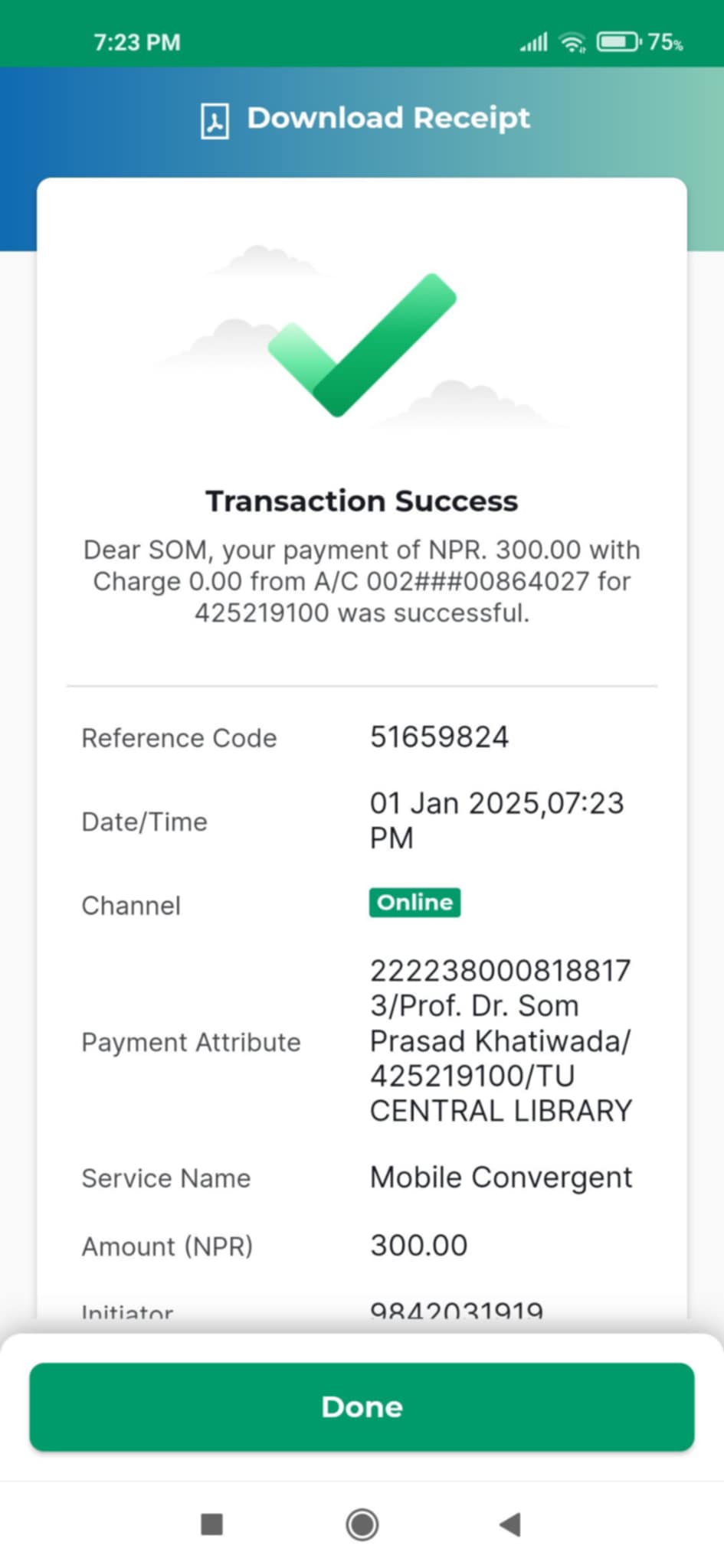Screen dimensions: 724x1568
Task: Download the transaction receipt
Action: point(365,119)
